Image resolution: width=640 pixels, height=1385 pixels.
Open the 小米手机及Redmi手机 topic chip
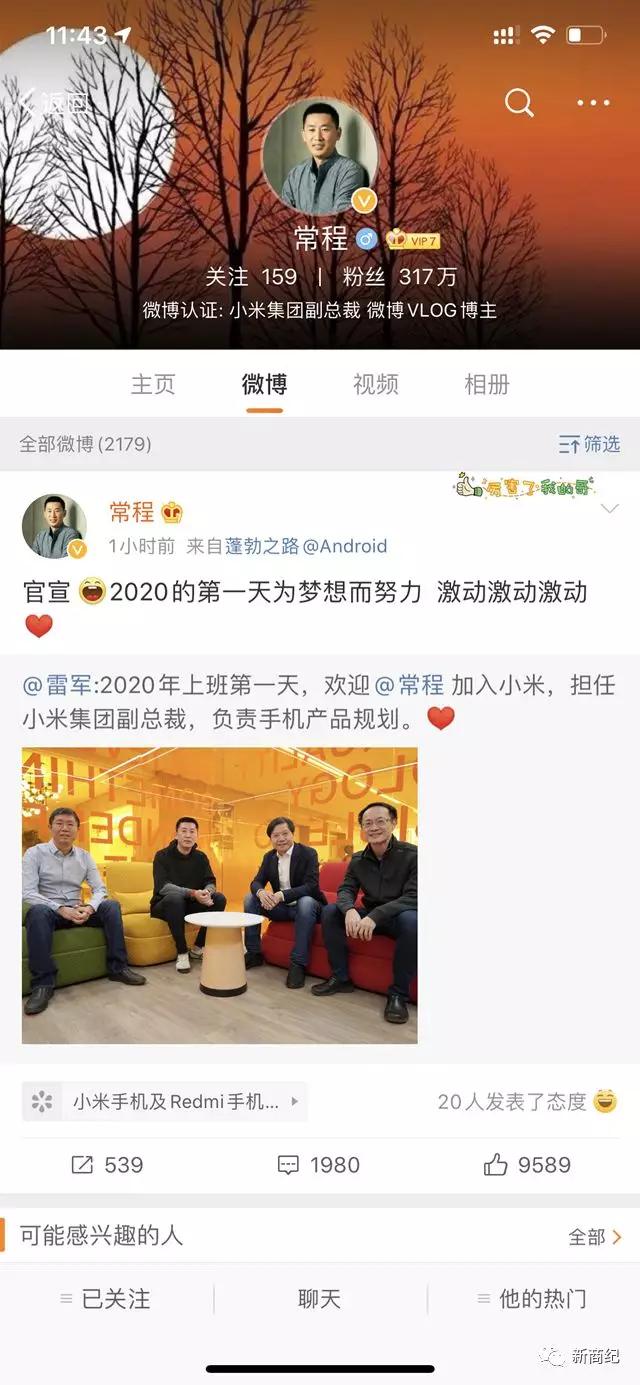point(165,1102)
